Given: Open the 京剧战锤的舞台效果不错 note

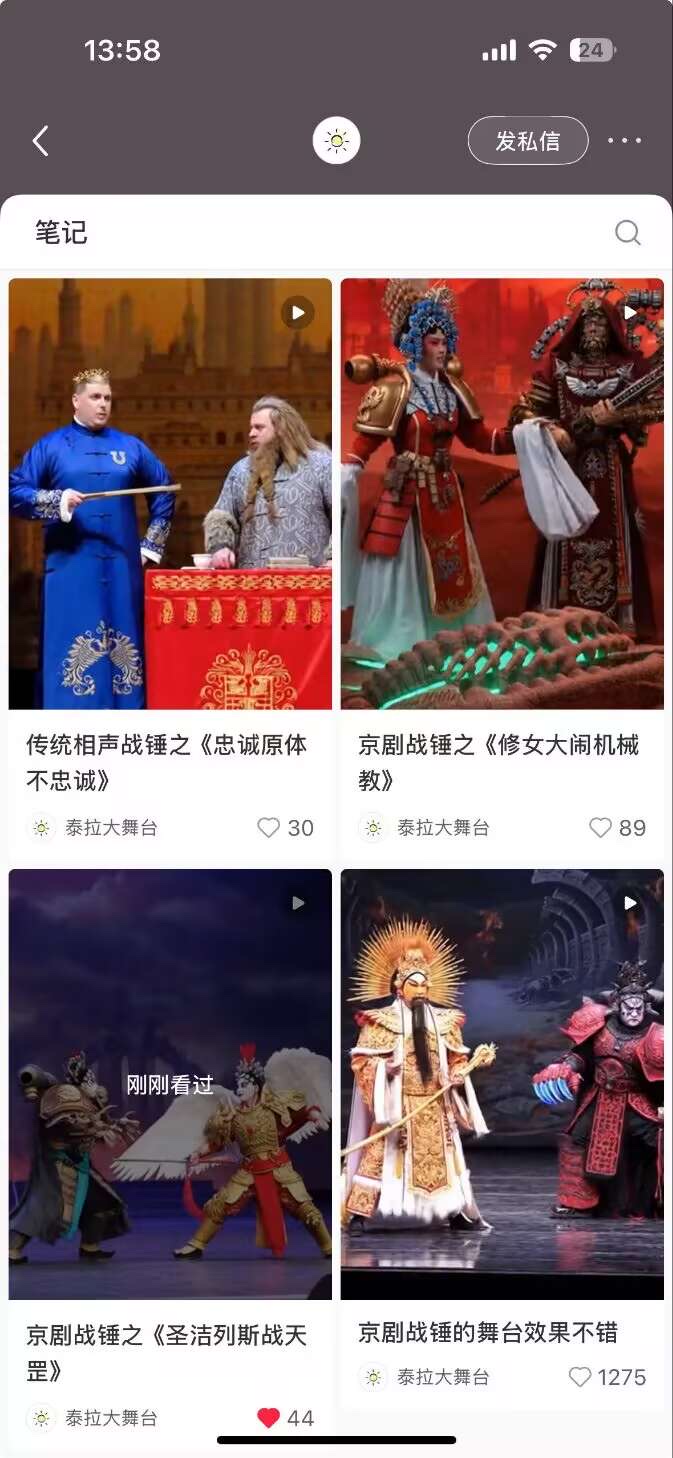Looking at the screenshot, I should 502,1084.
